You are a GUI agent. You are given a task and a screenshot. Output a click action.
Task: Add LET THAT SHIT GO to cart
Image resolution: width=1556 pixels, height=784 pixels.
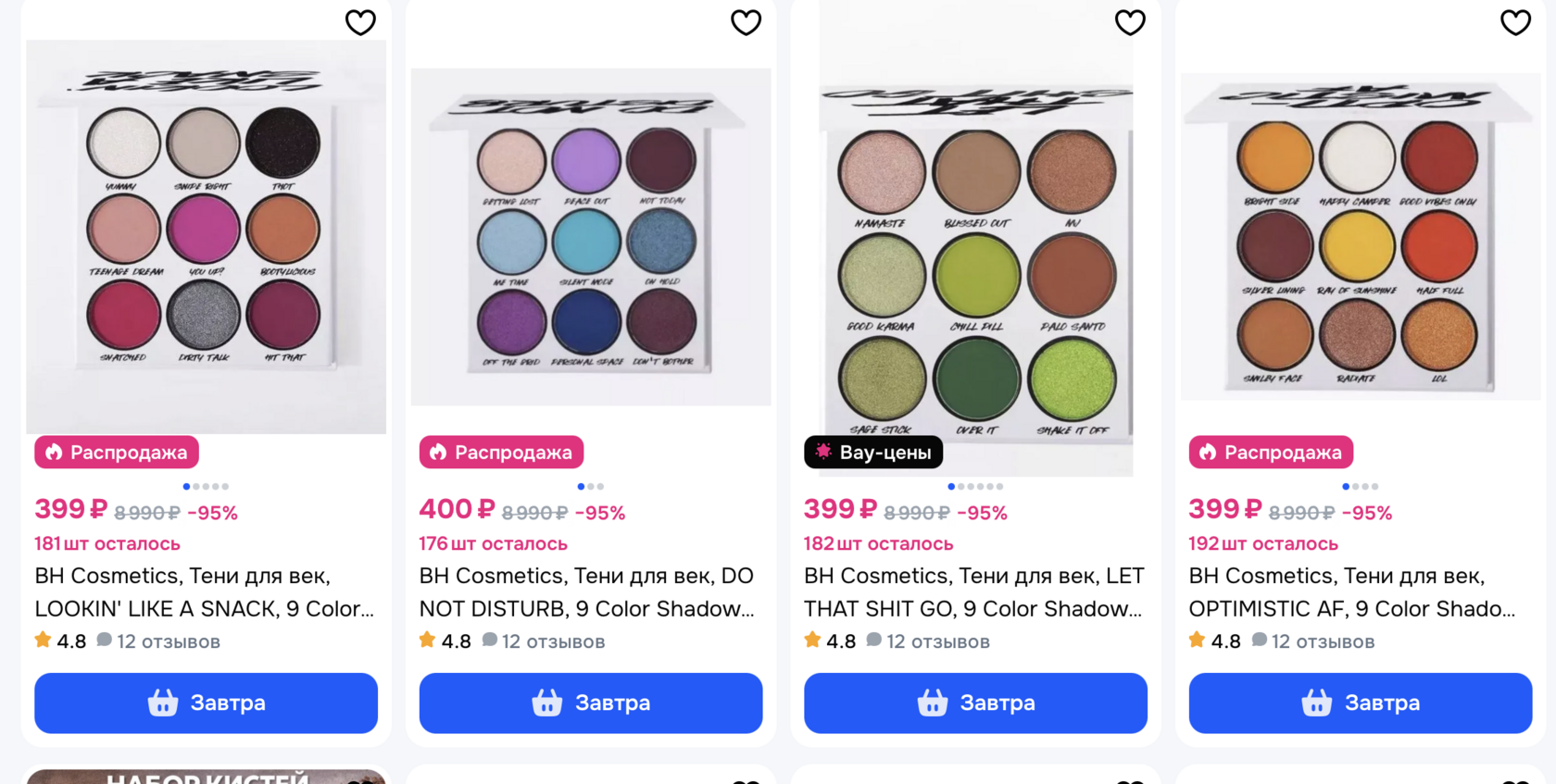click(x=975, y=703)
